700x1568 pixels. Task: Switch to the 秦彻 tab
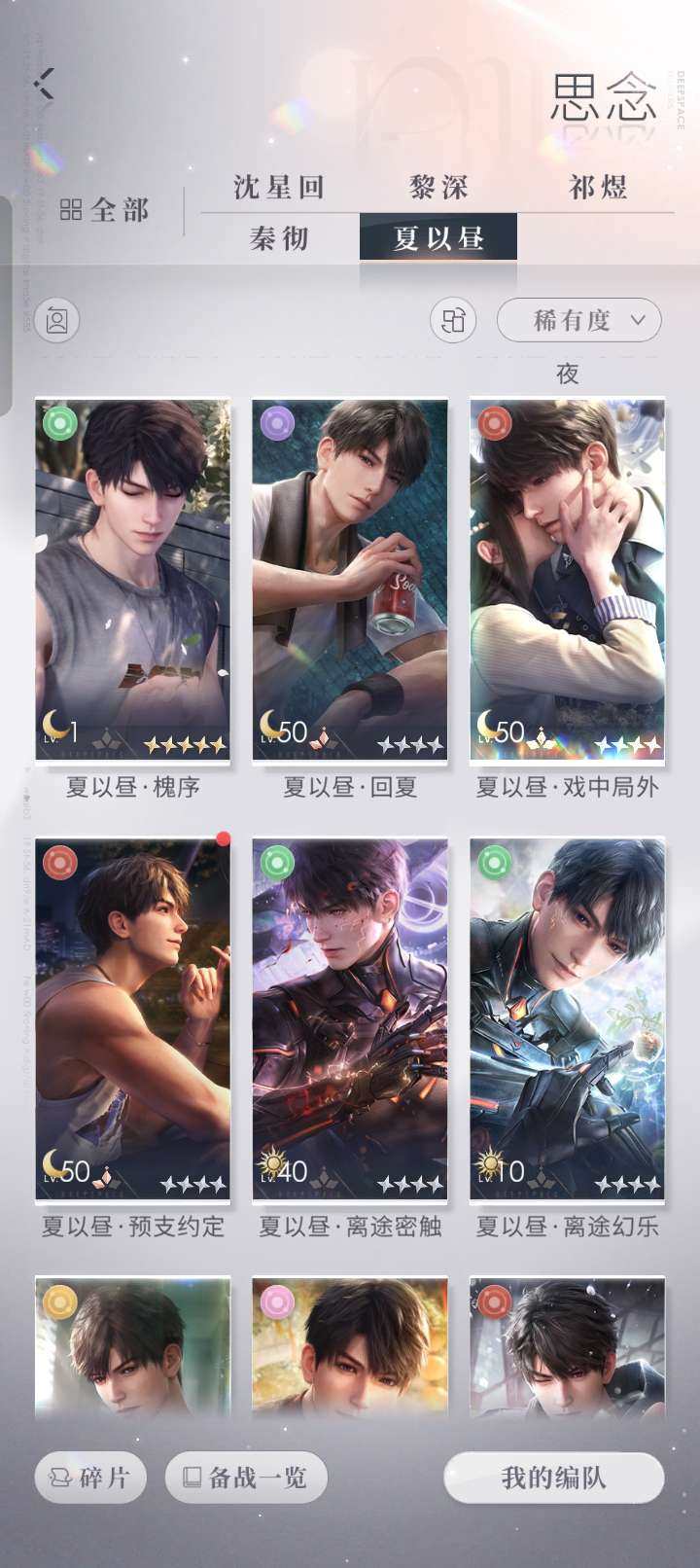coord(279,238)
